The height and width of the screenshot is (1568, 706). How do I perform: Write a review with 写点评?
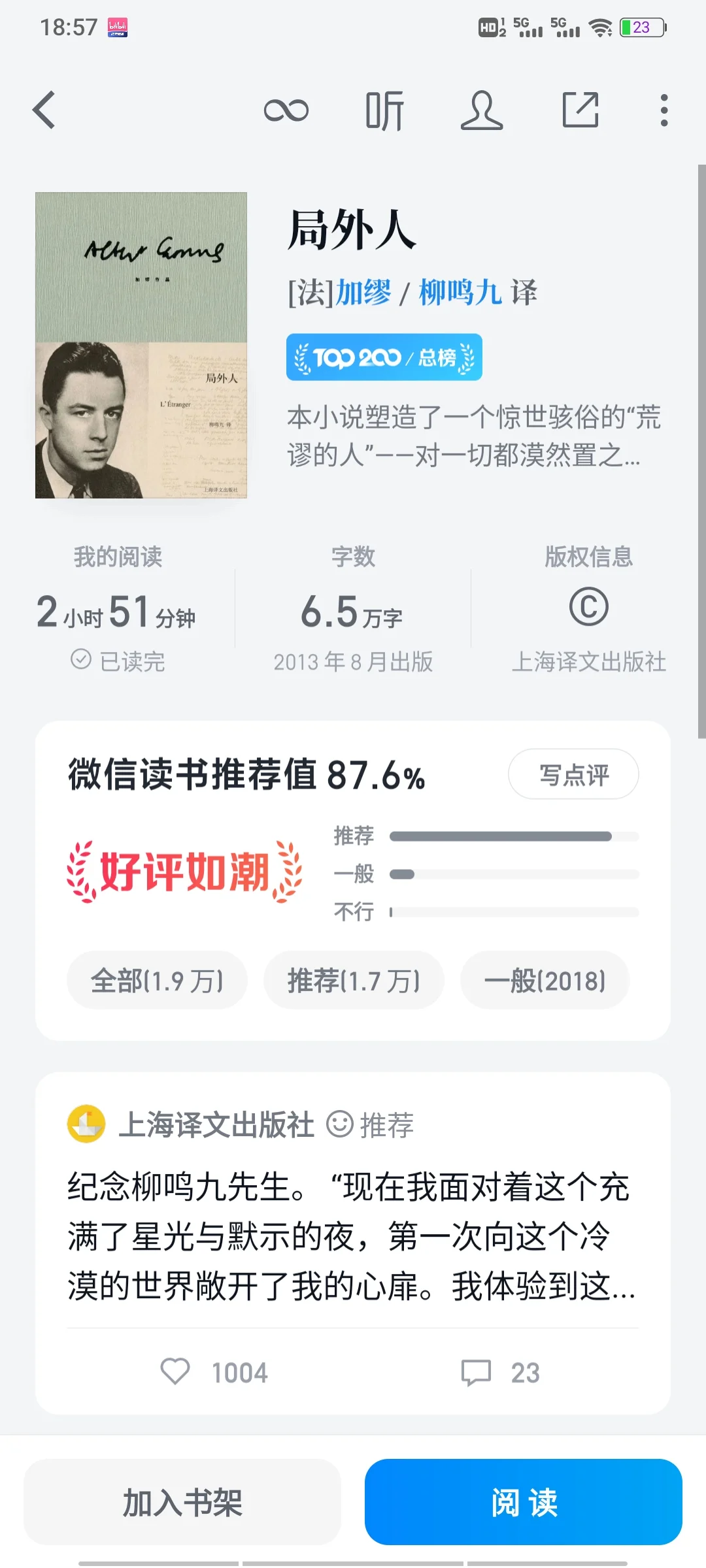(x=573, y=775)
